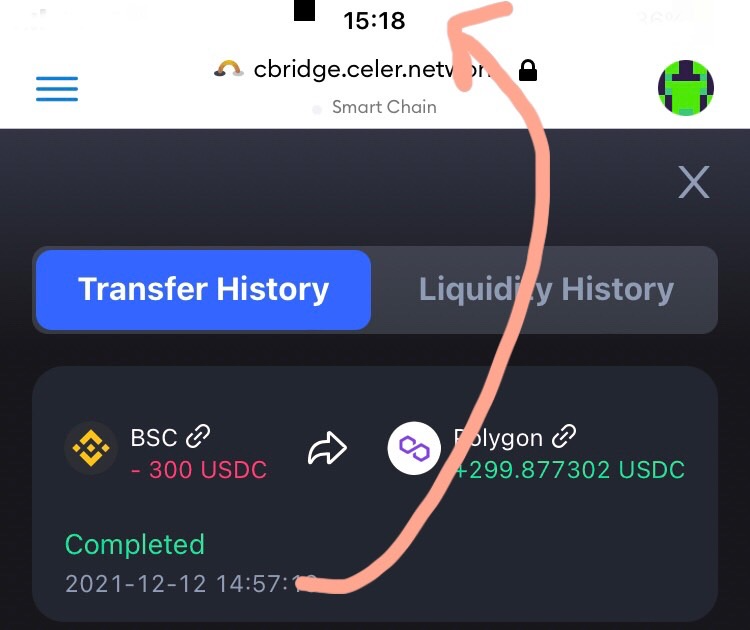Open the BSC transaction link
Viewport: 750px width, 630px height.
point(198,436)
